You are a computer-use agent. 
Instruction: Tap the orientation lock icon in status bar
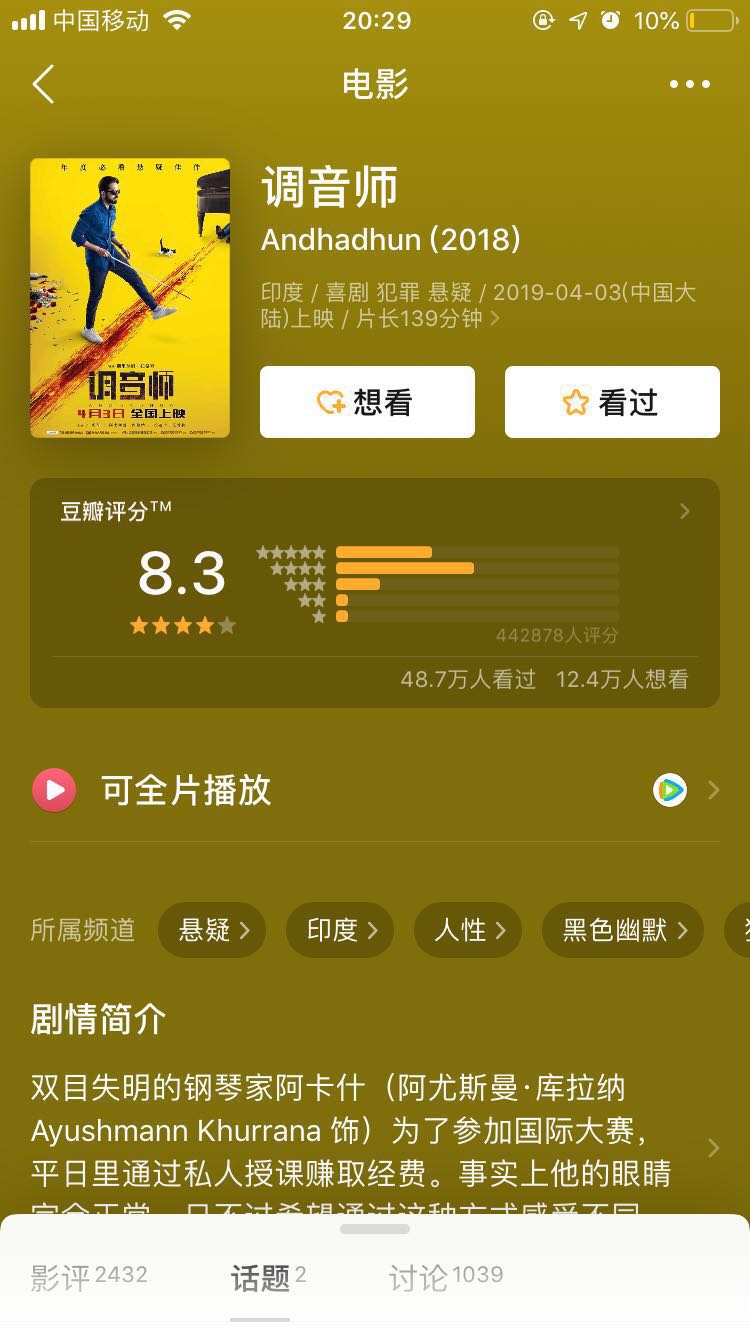pyautogui.click(x=544, y=19)
